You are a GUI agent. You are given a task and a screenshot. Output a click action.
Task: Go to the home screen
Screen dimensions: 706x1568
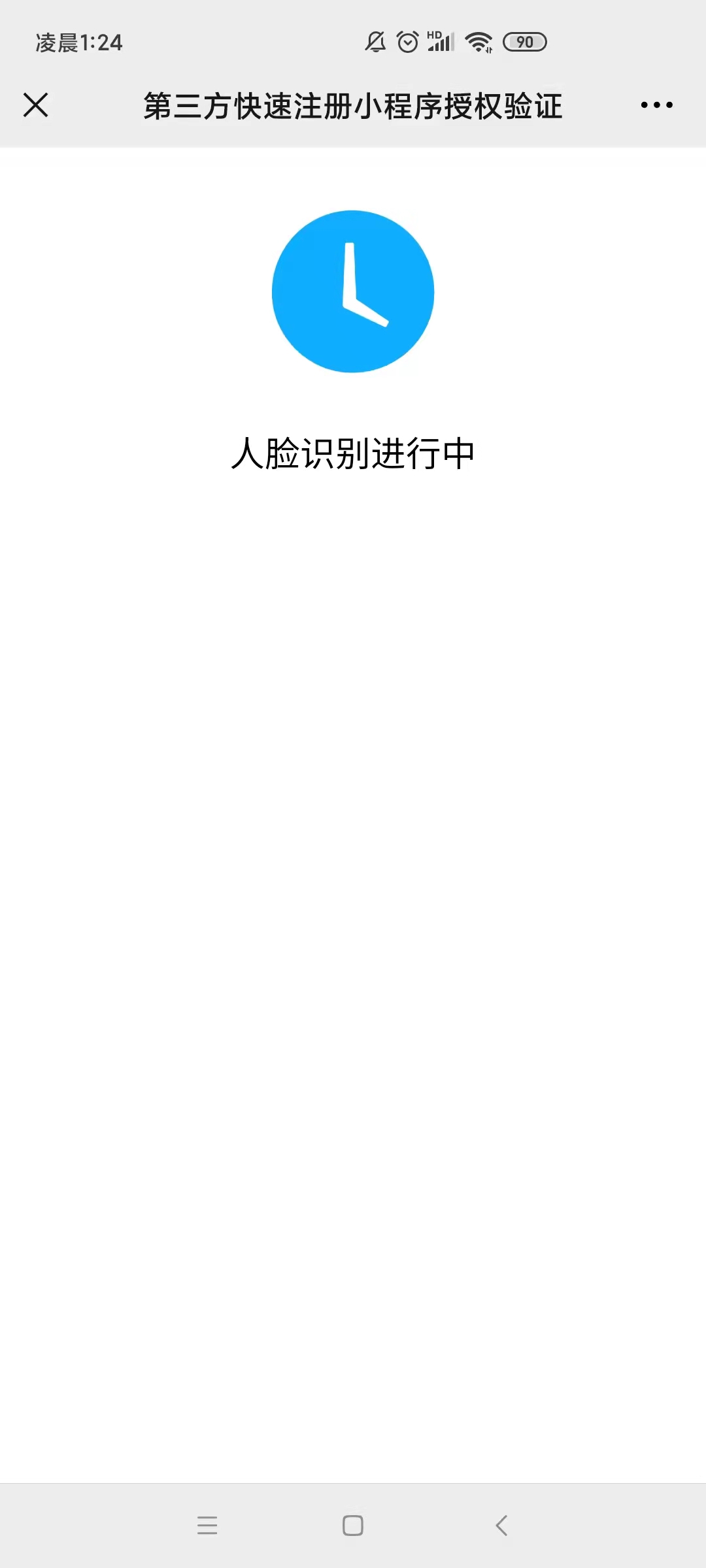pos(353,1526)
